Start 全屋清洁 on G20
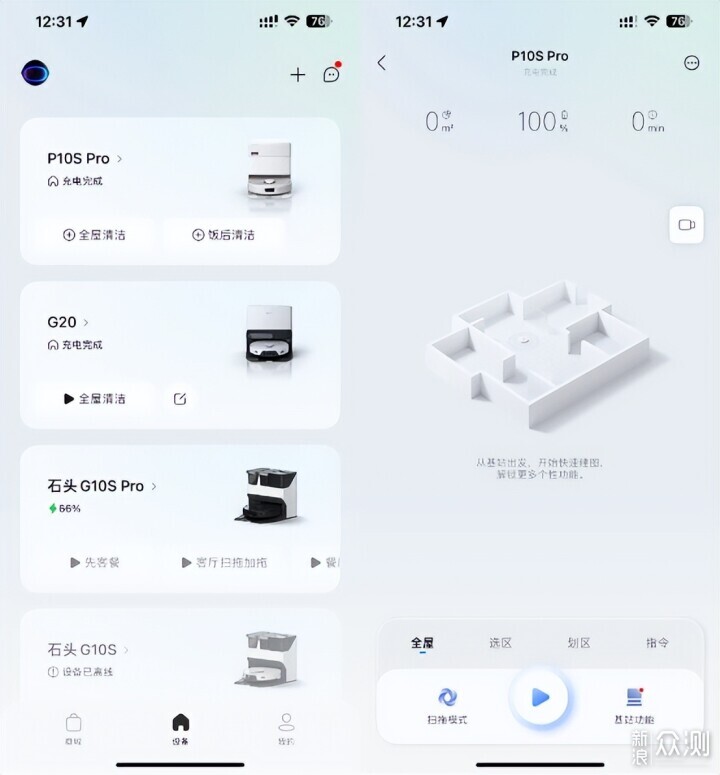The image size is (720, 775). tap(94, 398)
